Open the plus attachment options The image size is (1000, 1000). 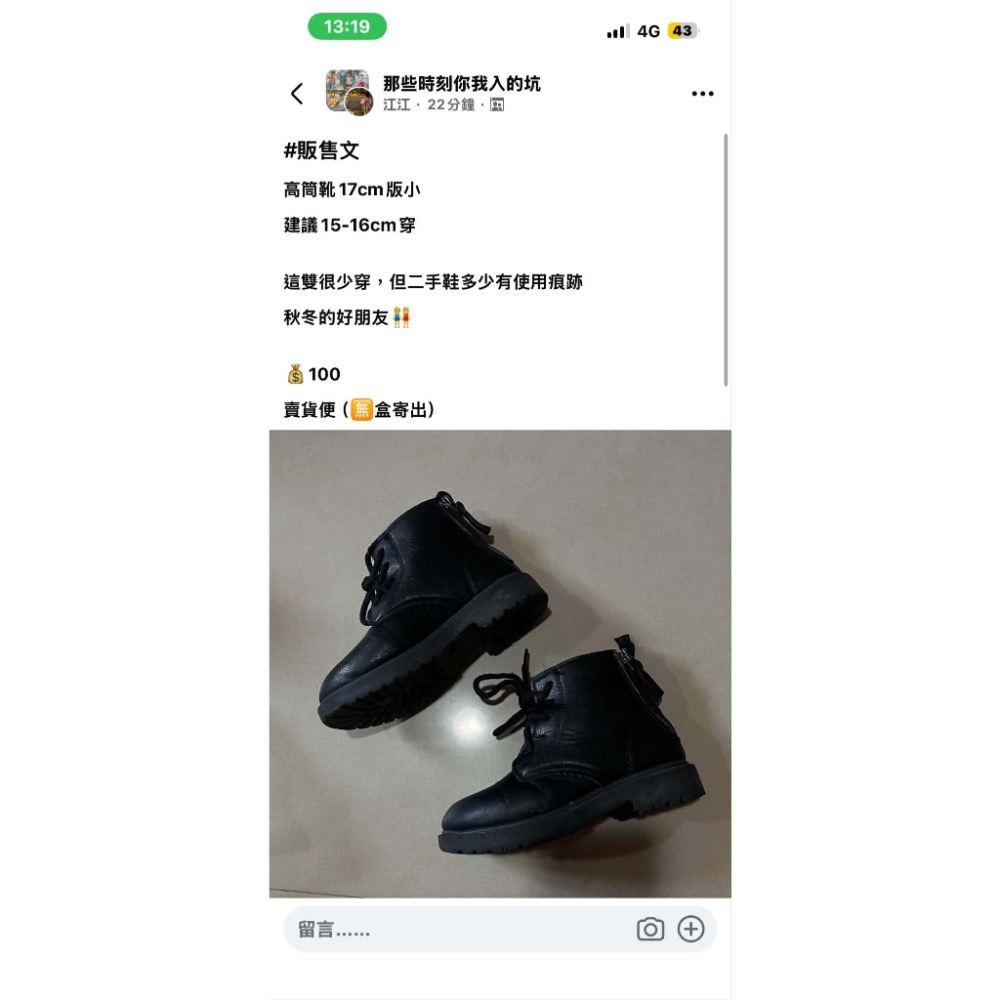(691, 929)
